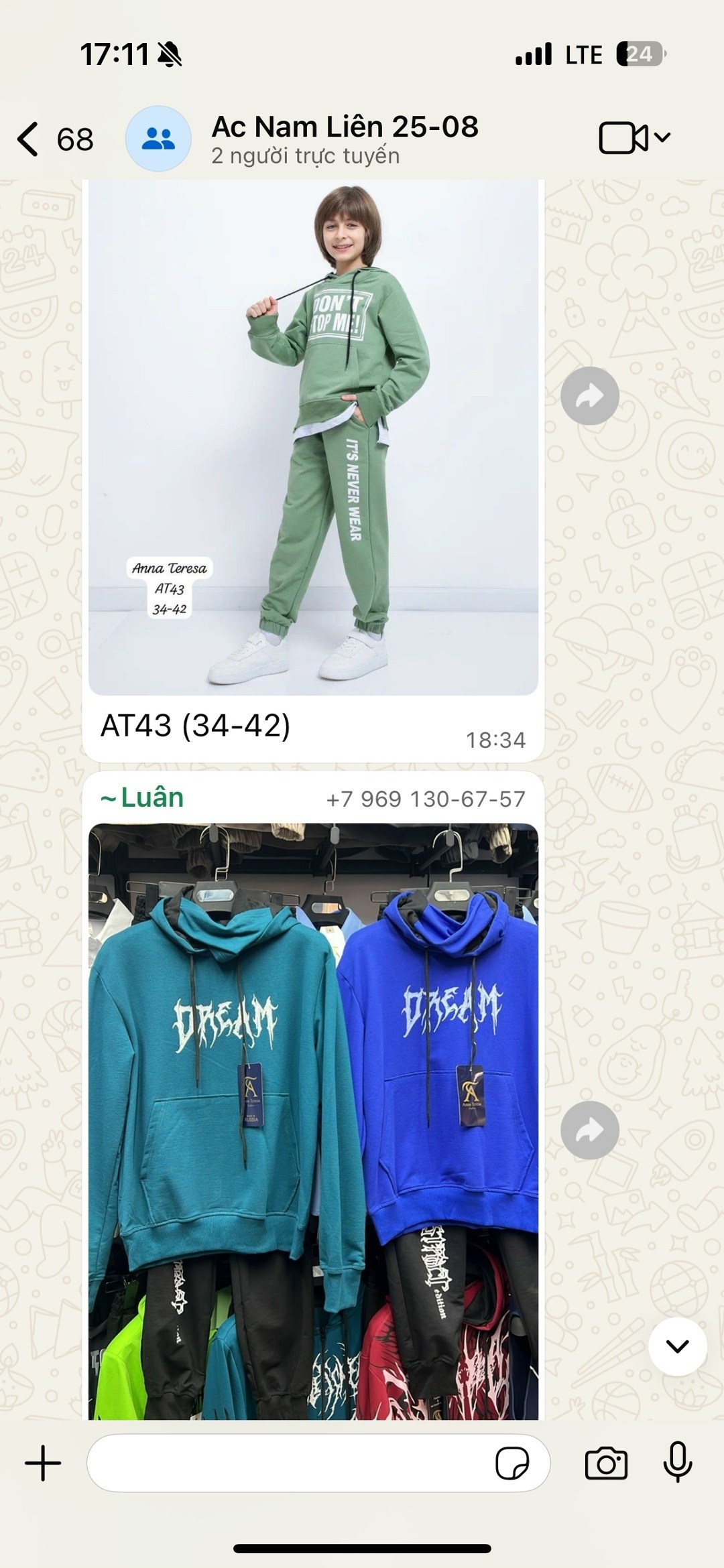This screenshot has width=724, height=1568.
Task: Open the sticker picker
Action: [x=512, y=1463]
